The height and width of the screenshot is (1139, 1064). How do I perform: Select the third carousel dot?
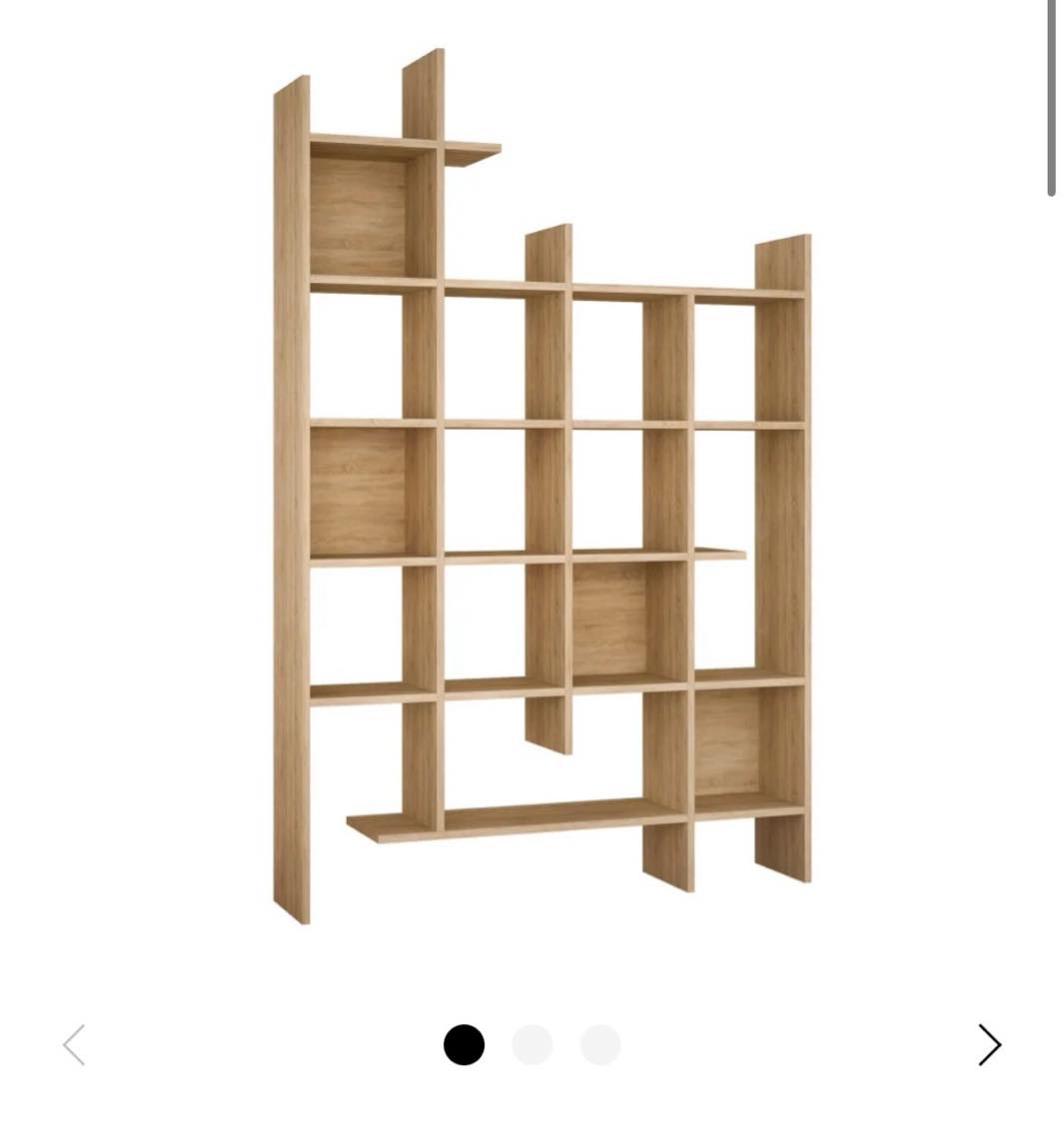(599, 1045)
